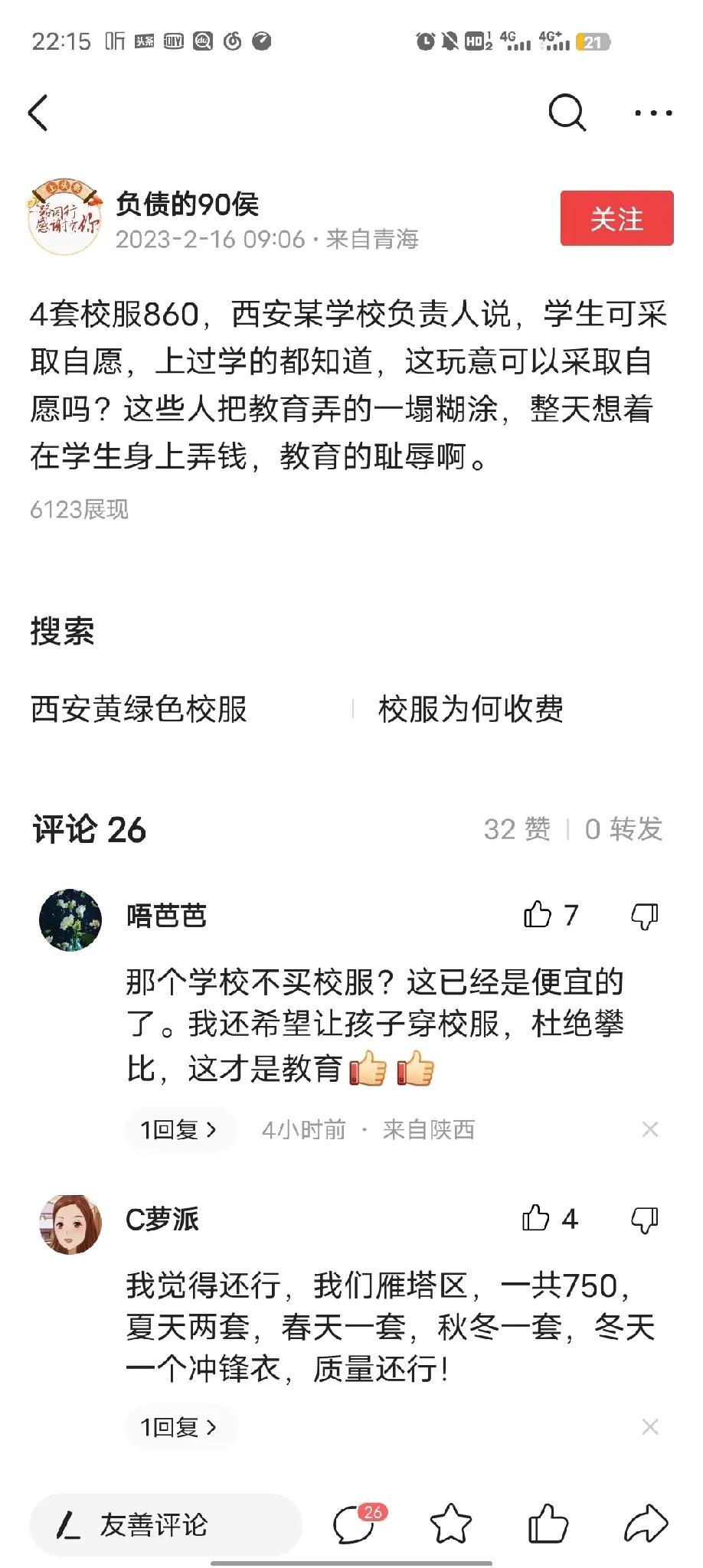Follow 负债的90侯 with 关注 button
The image size is (703, 1568).
coord(616,219)
